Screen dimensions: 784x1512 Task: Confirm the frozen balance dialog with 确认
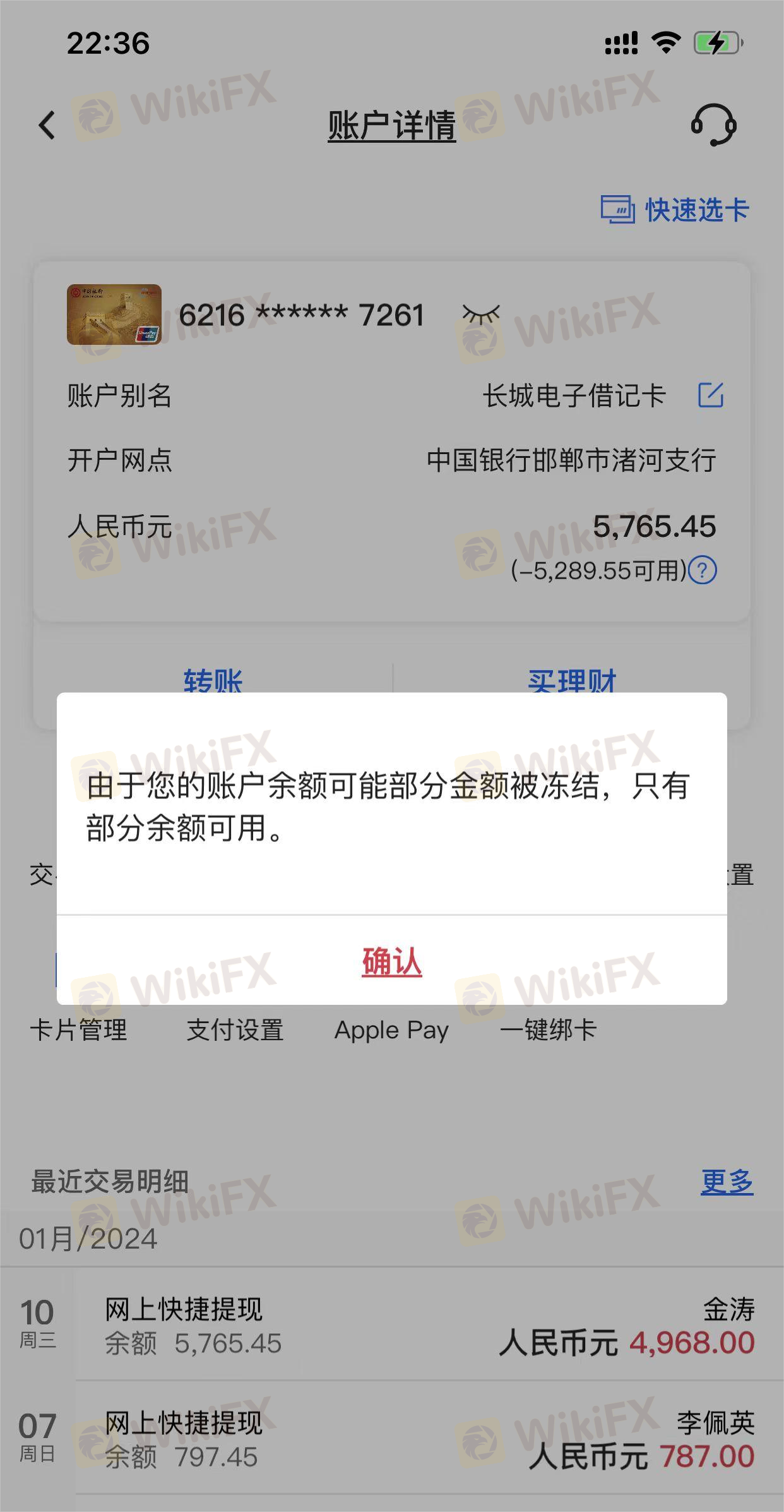click(391, 961)
